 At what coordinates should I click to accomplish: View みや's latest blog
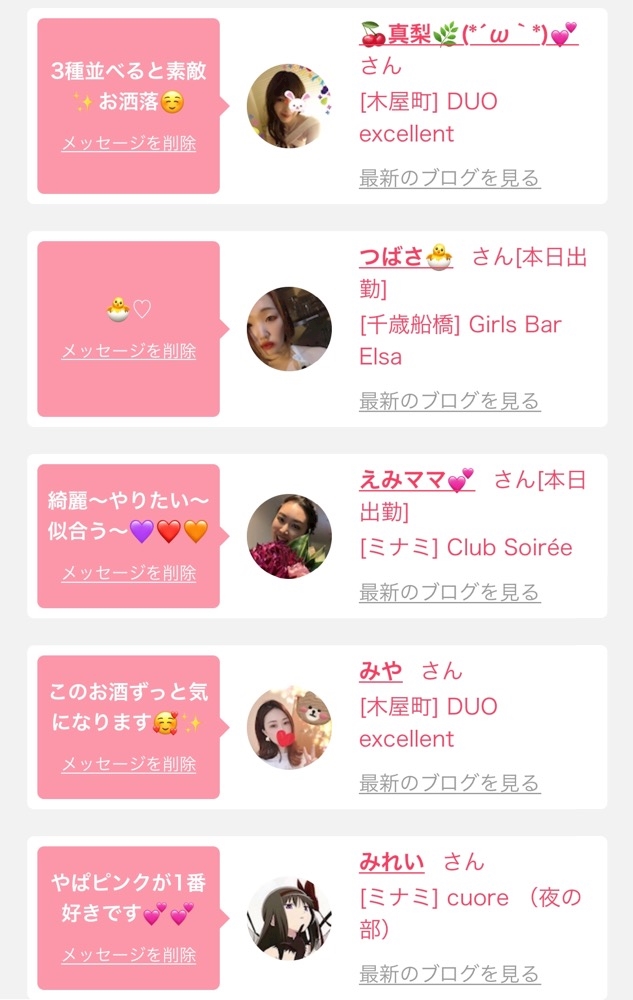coord(449,783)
